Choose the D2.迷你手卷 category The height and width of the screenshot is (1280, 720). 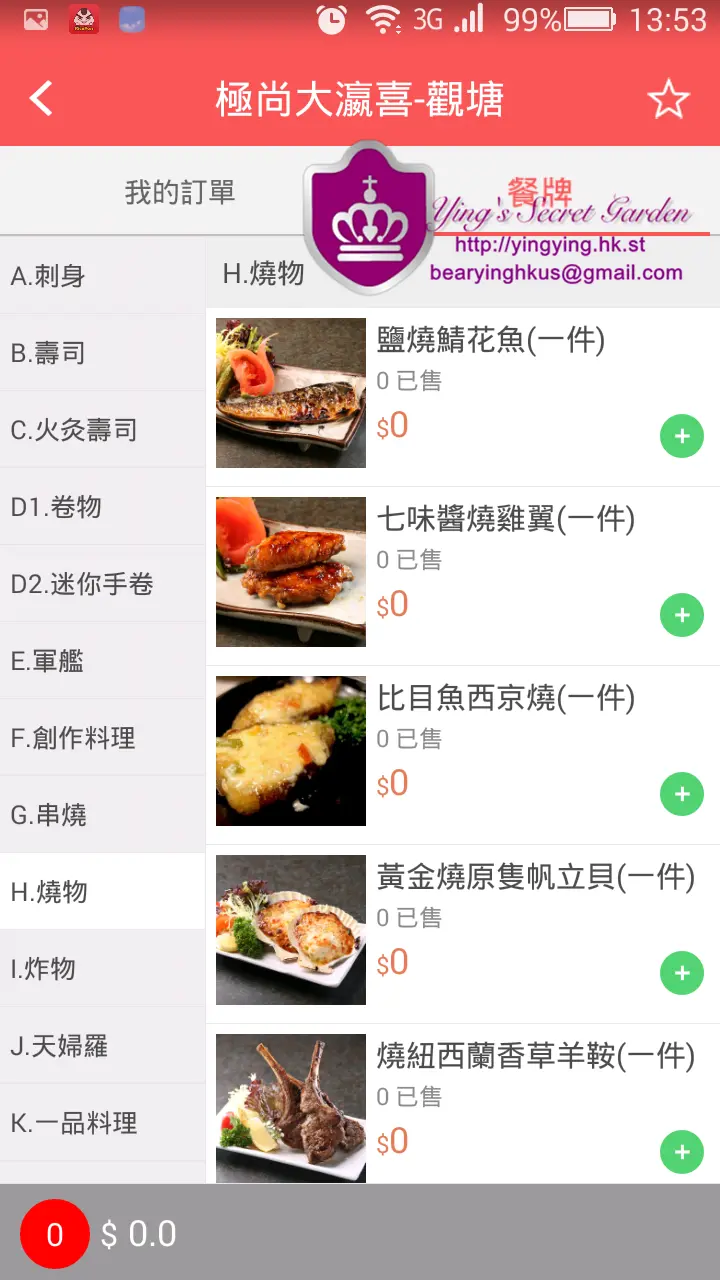coord(102,584)
